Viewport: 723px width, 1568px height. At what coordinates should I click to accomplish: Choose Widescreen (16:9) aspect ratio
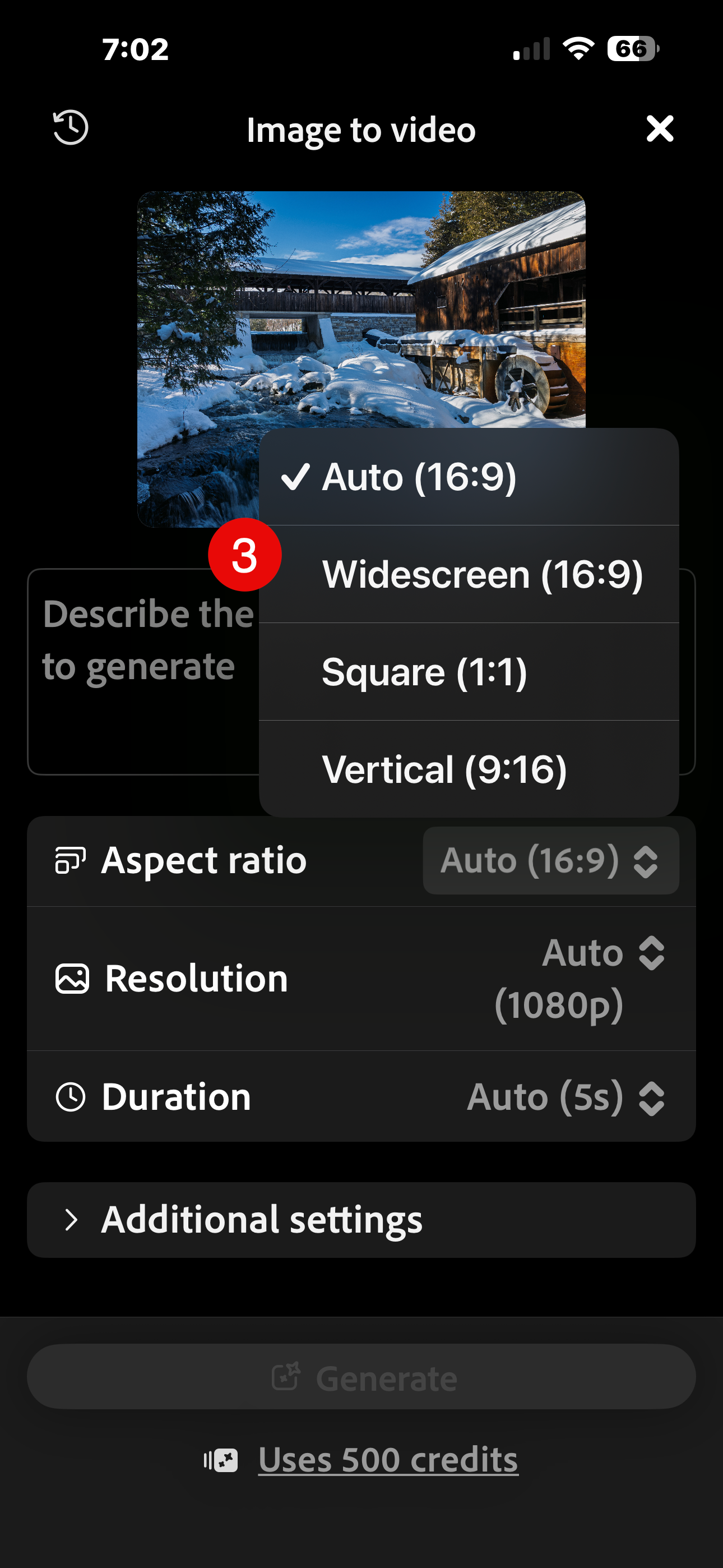(x=481, y=574)
